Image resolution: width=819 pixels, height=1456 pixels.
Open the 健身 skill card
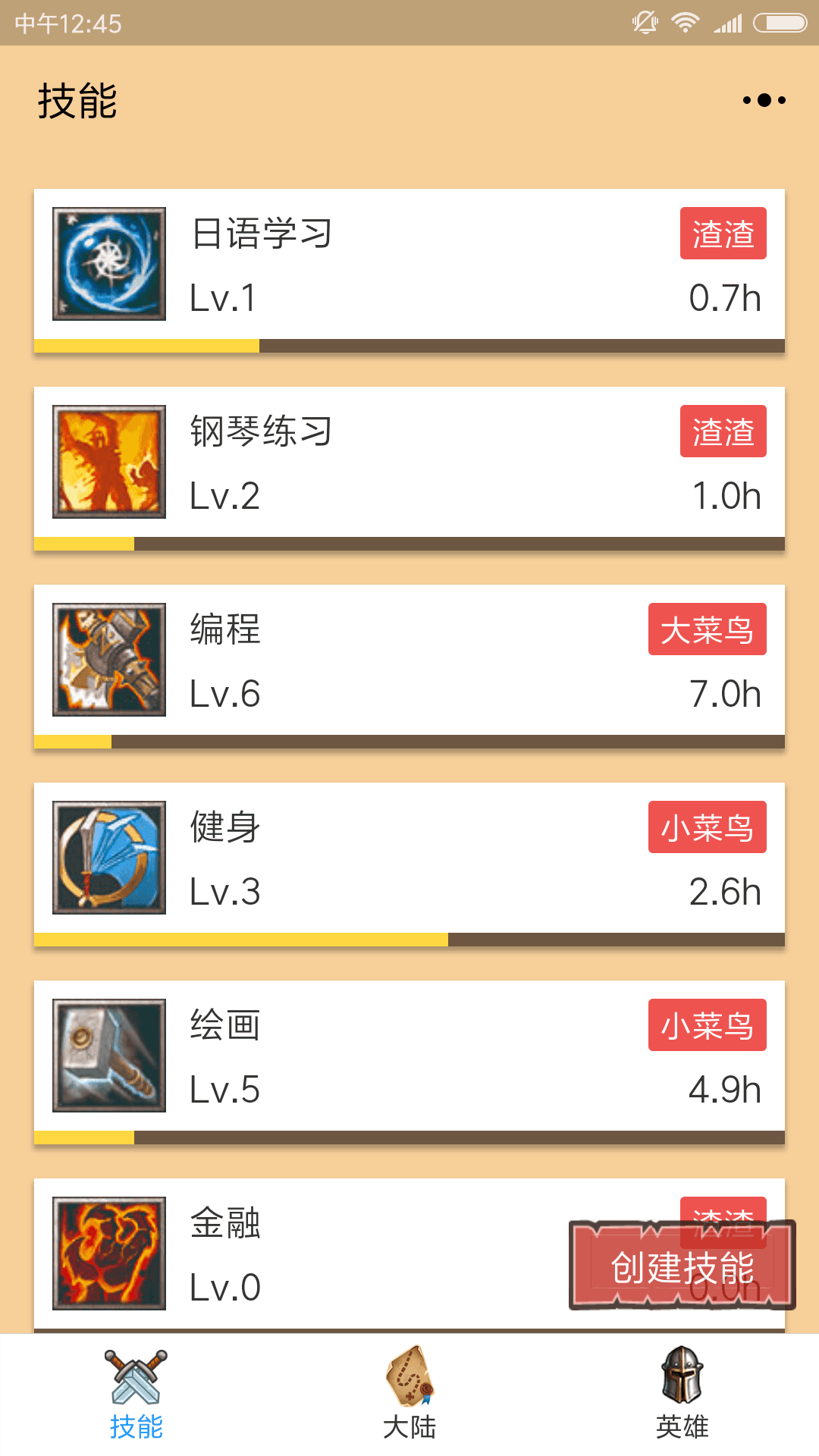(x=409, y=859)
